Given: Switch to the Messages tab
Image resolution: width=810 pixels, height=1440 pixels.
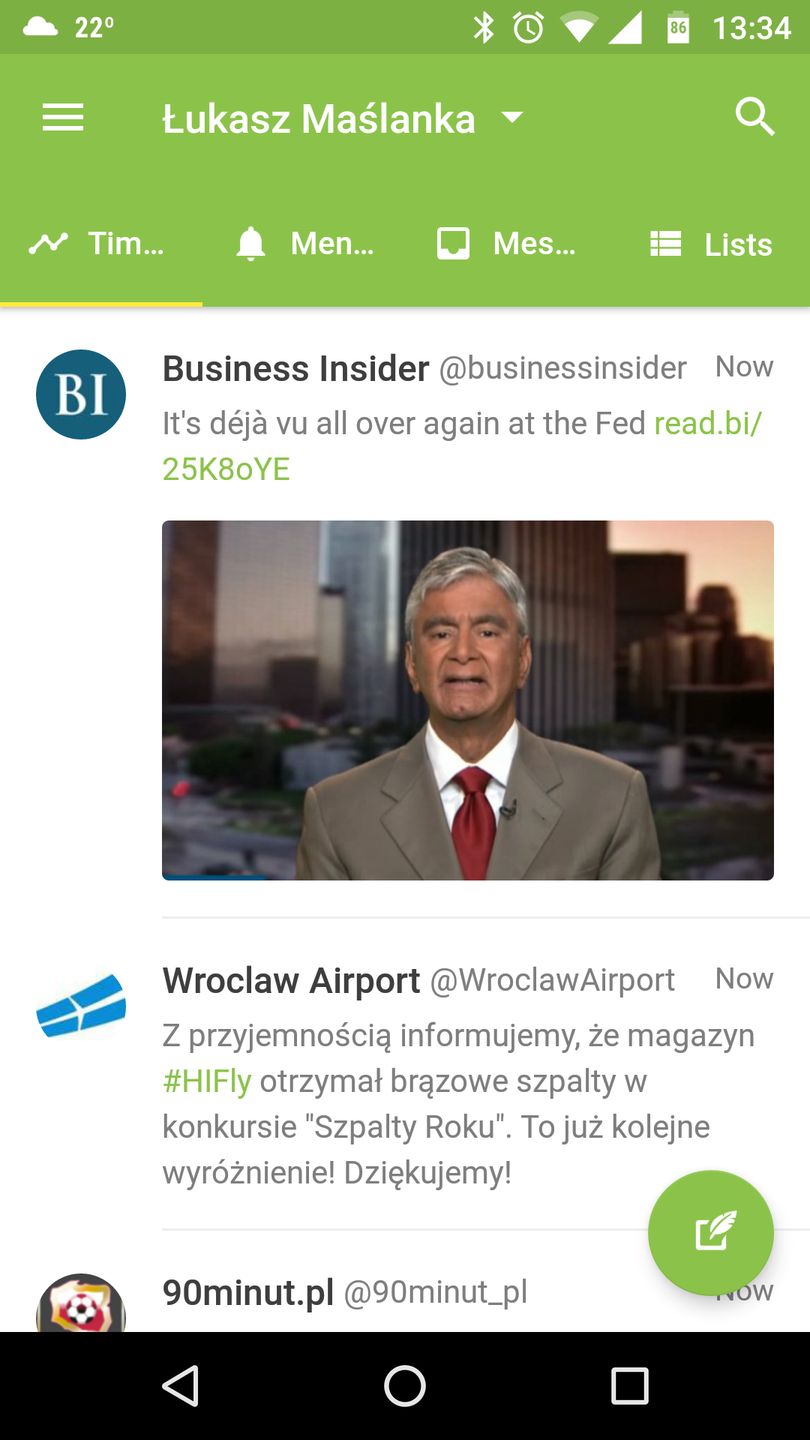Looking at the screenshot, I should [507, 244].
